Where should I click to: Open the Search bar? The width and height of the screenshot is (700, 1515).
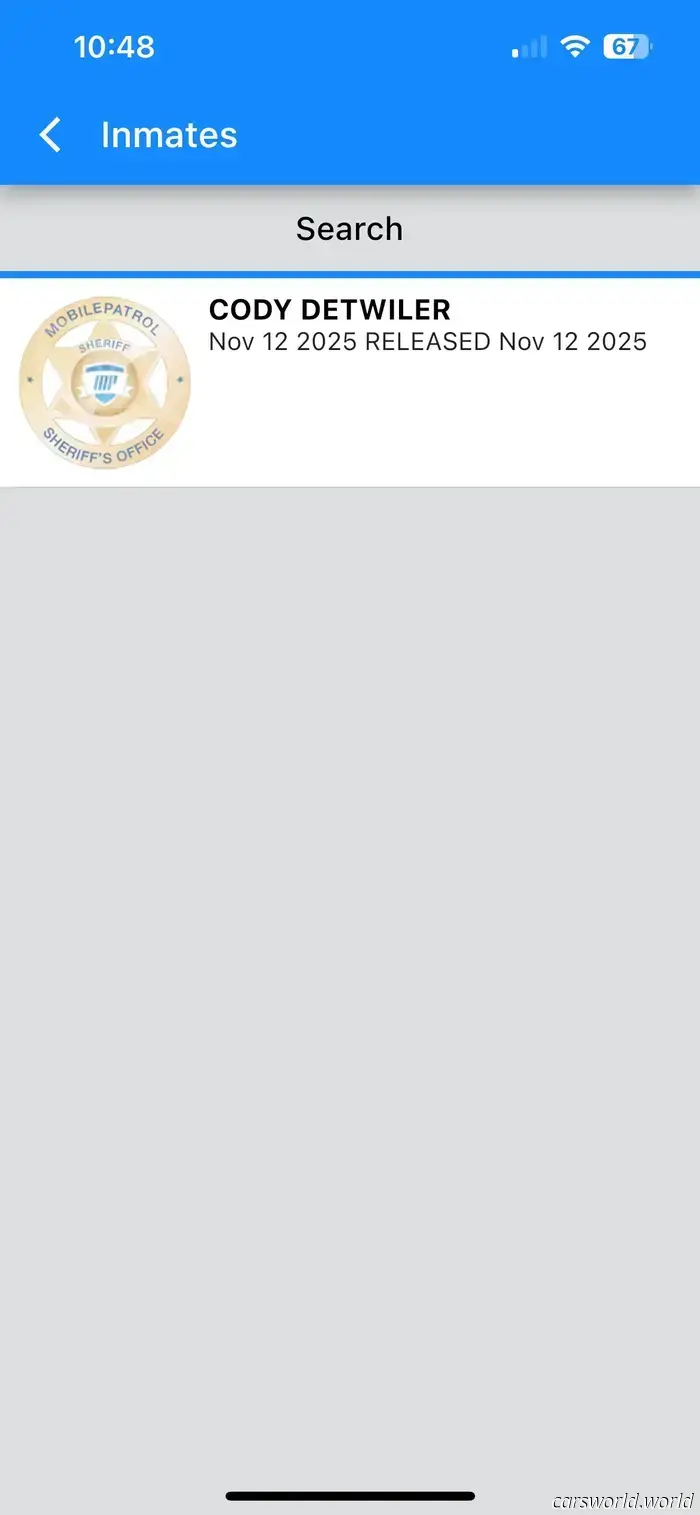[349, 229]
